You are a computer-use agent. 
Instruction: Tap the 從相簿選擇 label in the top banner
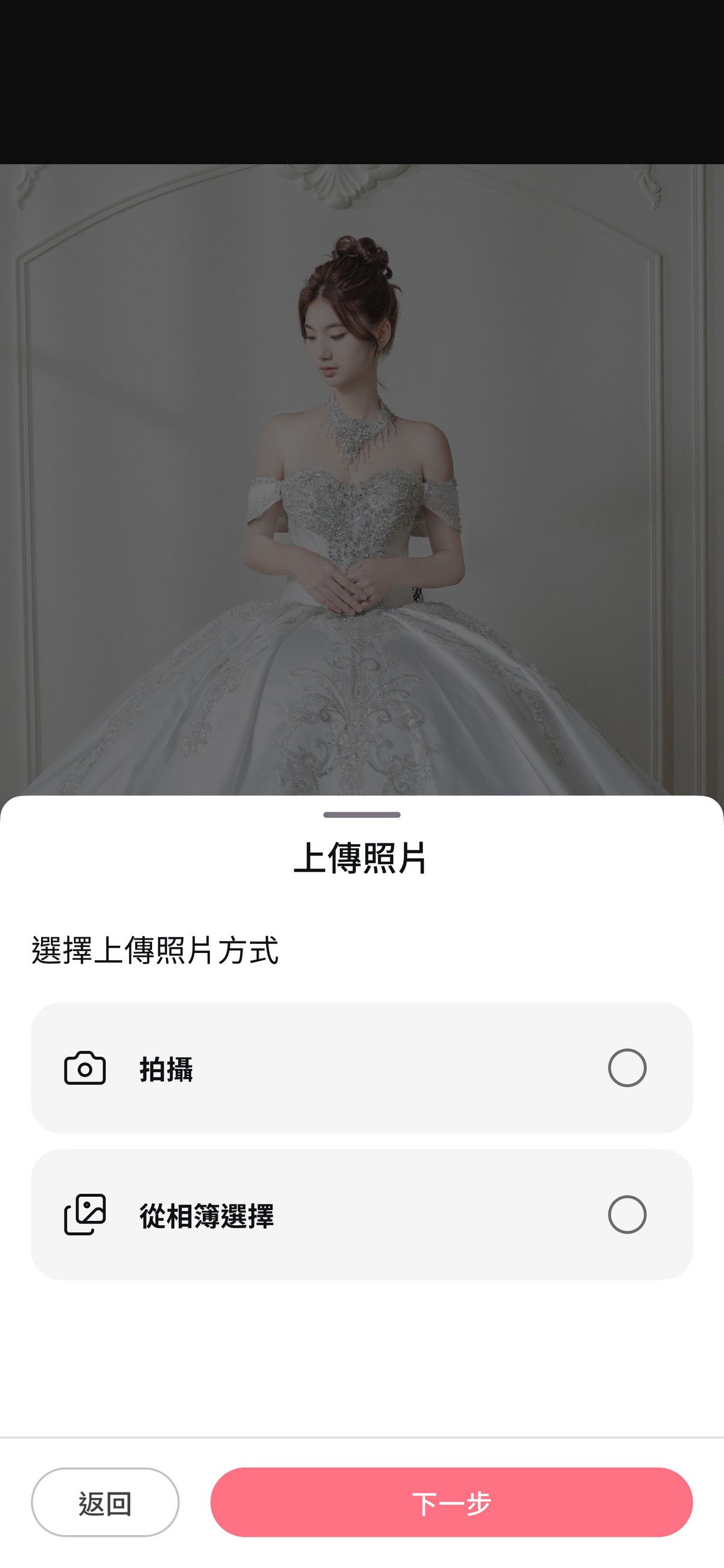coord(204,94)
